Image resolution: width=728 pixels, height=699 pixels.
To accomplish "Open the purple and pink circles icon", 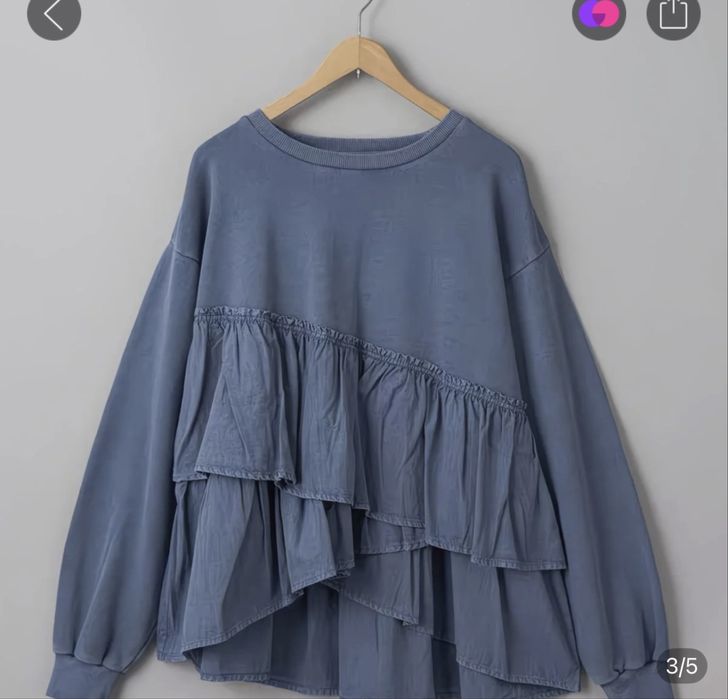I will pos(599,14).
